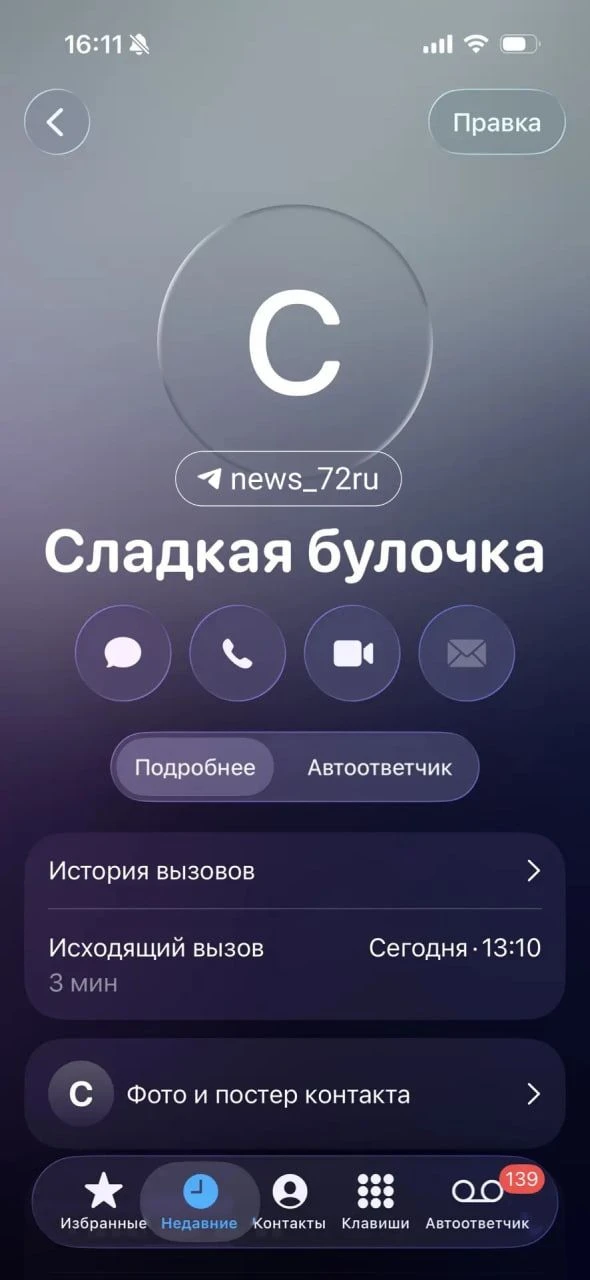The height and width of the screenshot is (1280, 590).
Task: Tap Правка to edit the contact
Action: click(497, 123)
